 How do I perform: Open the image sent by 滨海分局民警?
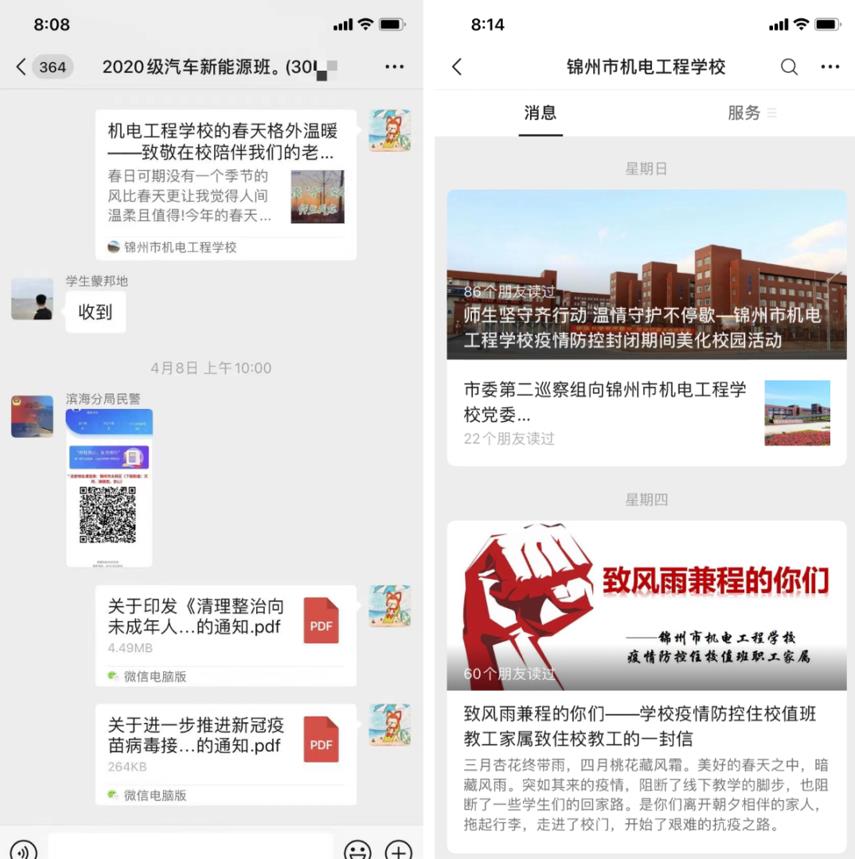[109, 487]
